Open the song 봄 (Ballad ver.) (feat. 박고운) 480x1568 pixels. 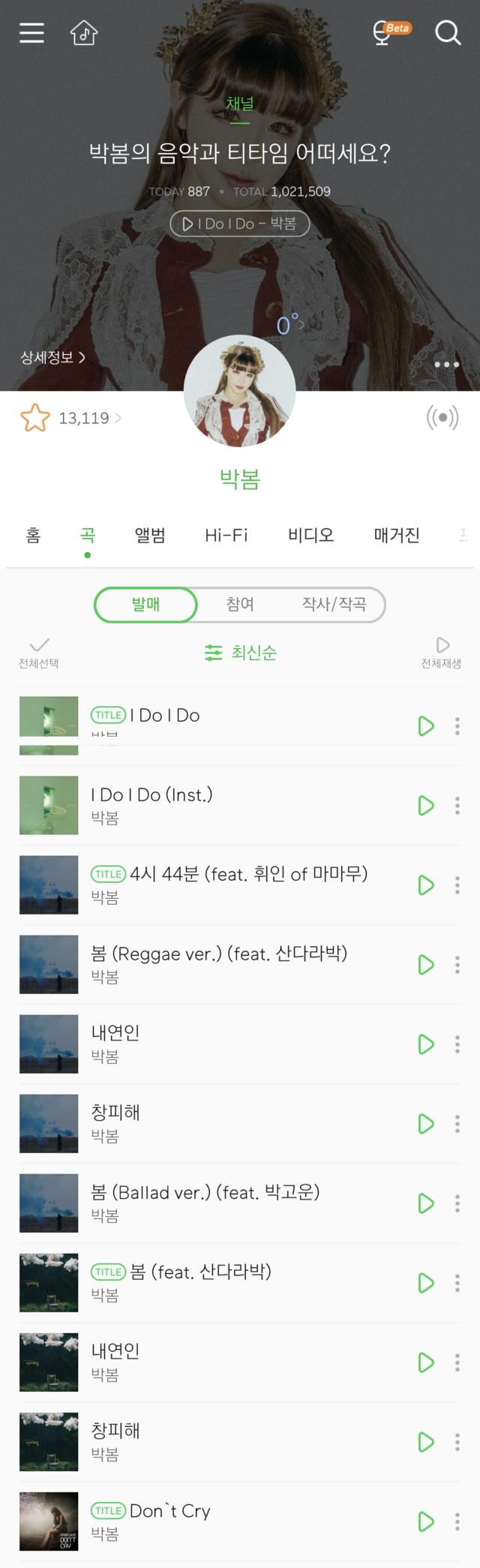click(205, 1192)
